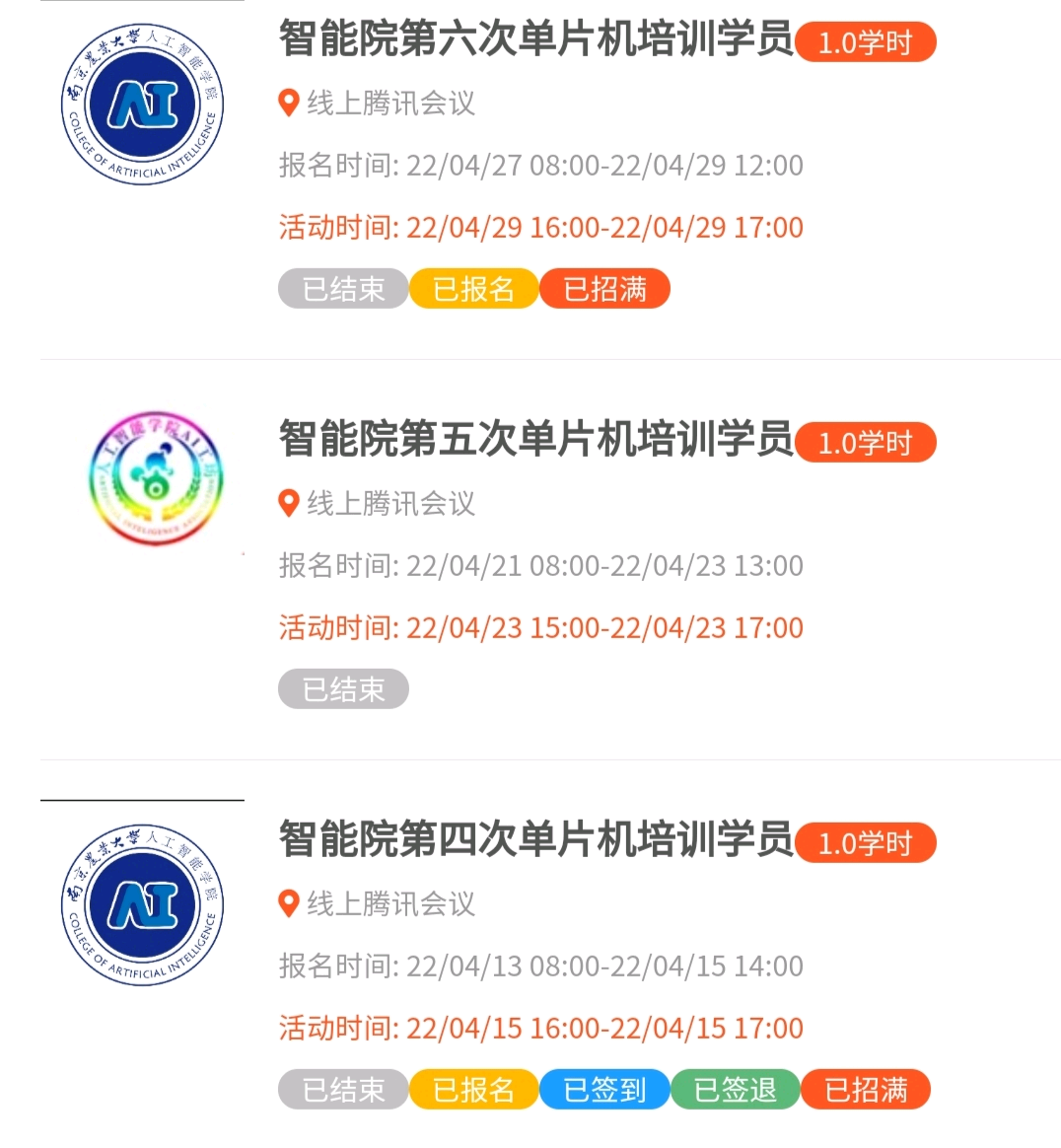Open 智能院第五次单片机培训学员 activity
1061x1148 pixels.
point(535,440)
